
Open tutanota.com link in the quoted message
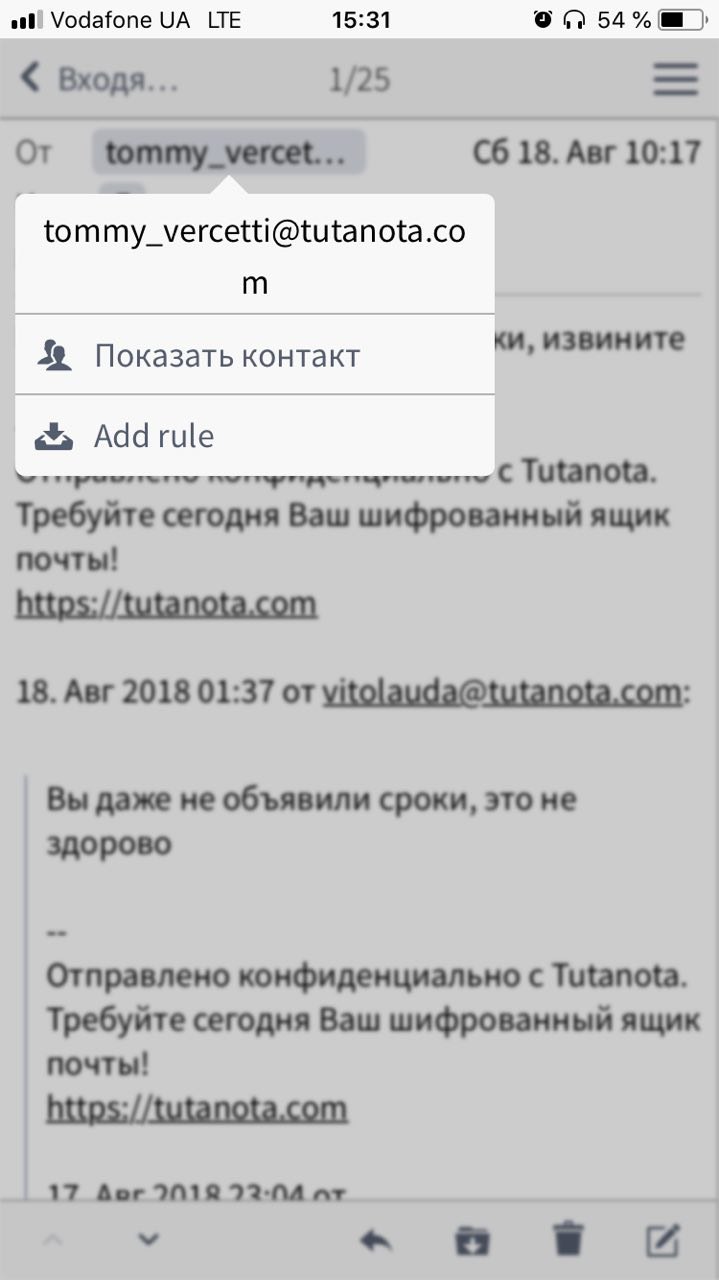[197, 1108]
